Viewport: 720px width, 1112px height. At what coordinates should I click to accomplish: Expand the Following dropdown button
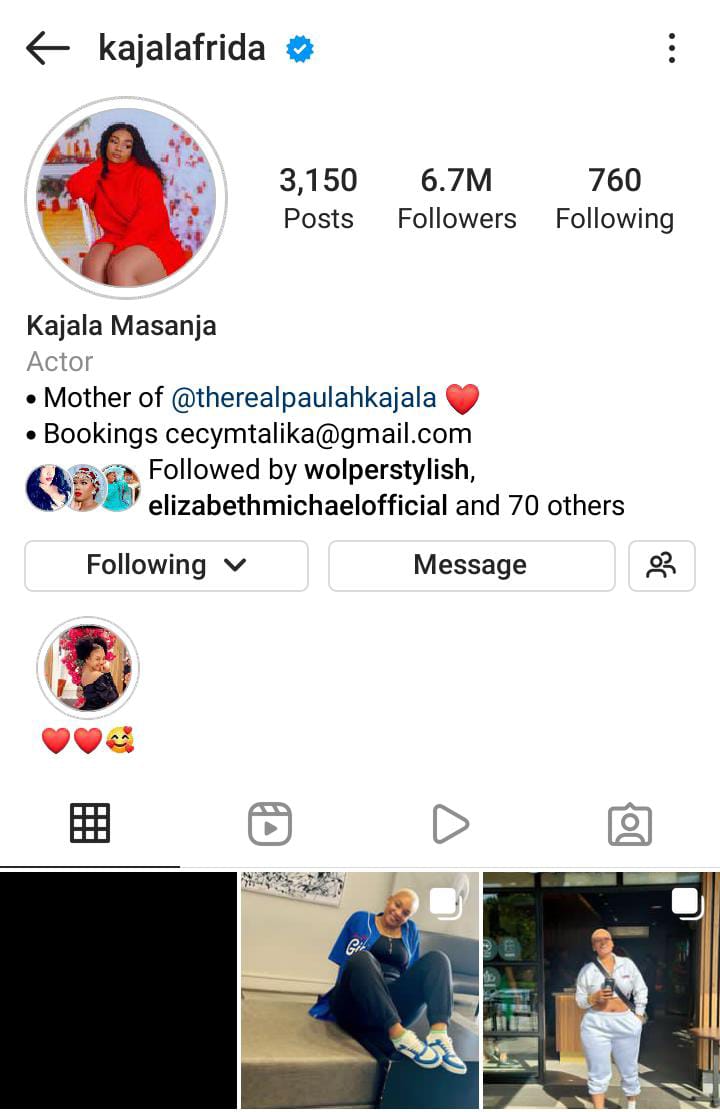click(x=166, y=565)
